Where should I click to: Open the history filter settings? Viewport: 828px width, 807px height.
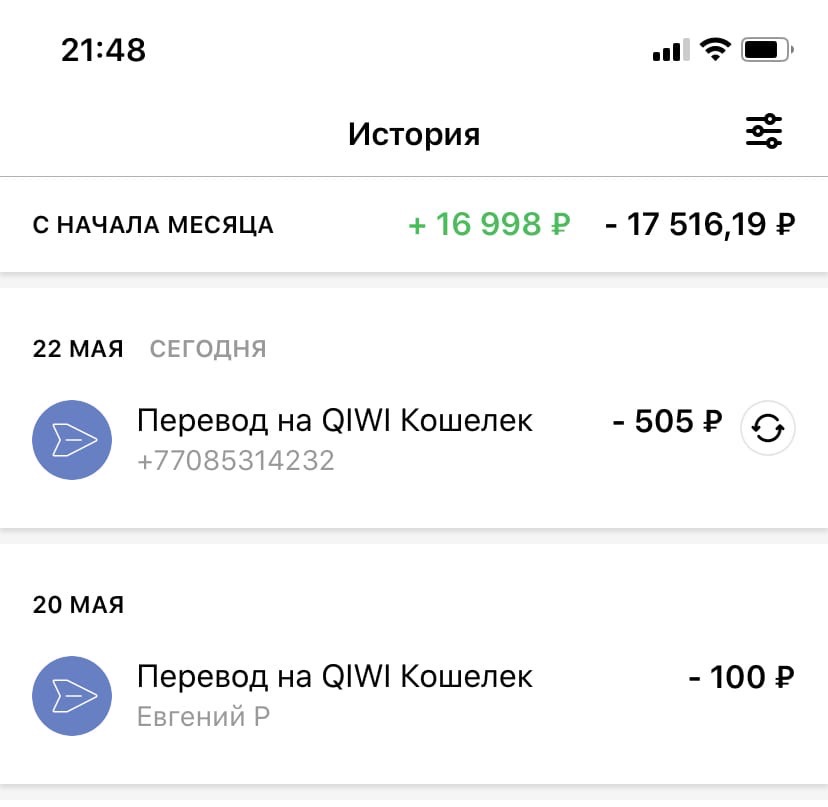pyautogui.click(x=764, y=132)
